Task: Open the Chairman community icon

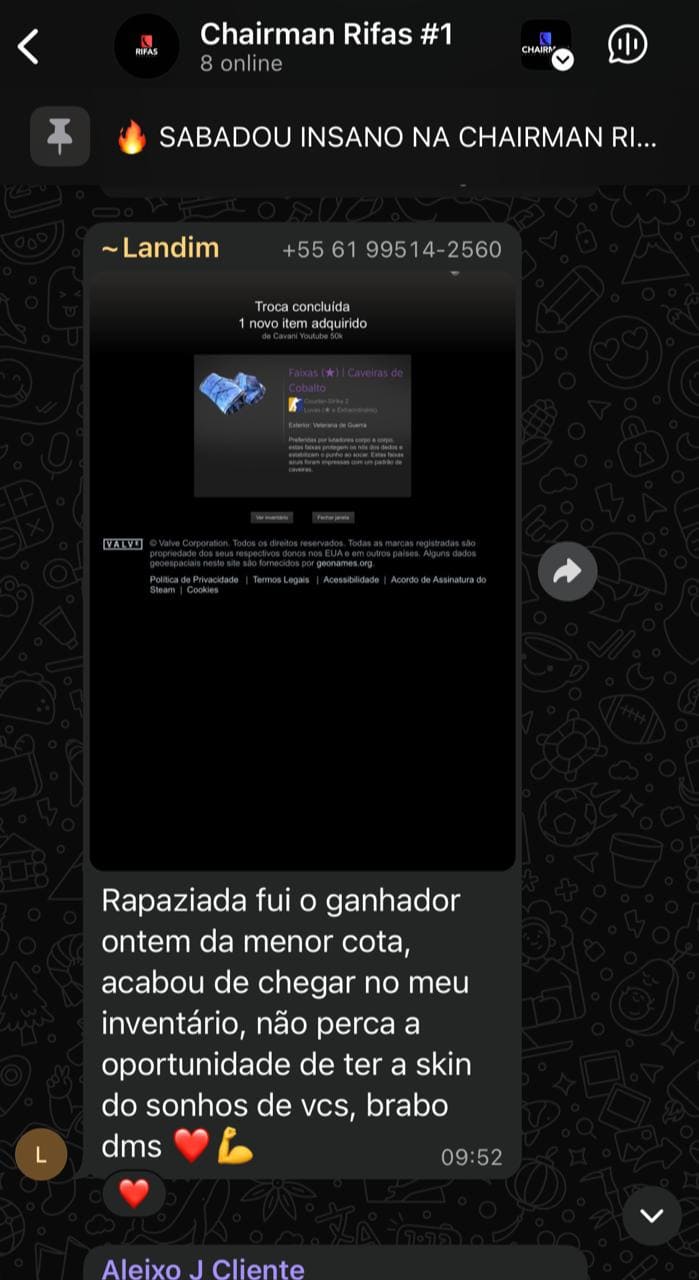Action: 546,46
